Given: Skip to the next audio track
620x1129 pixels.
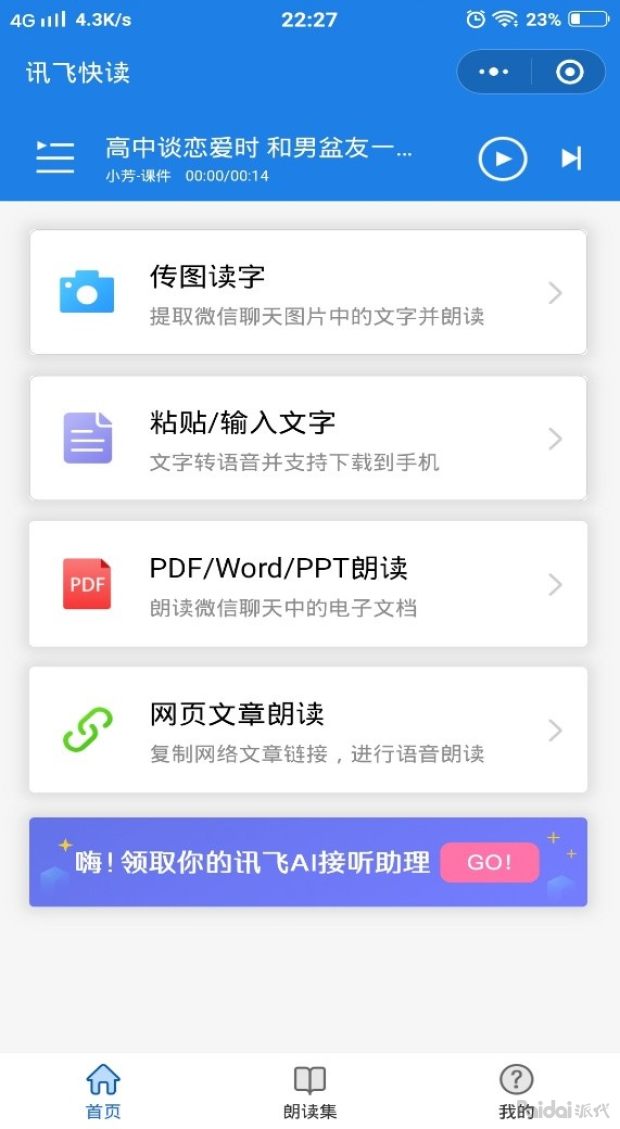Looking at the screenshot, I should (571, 158).
